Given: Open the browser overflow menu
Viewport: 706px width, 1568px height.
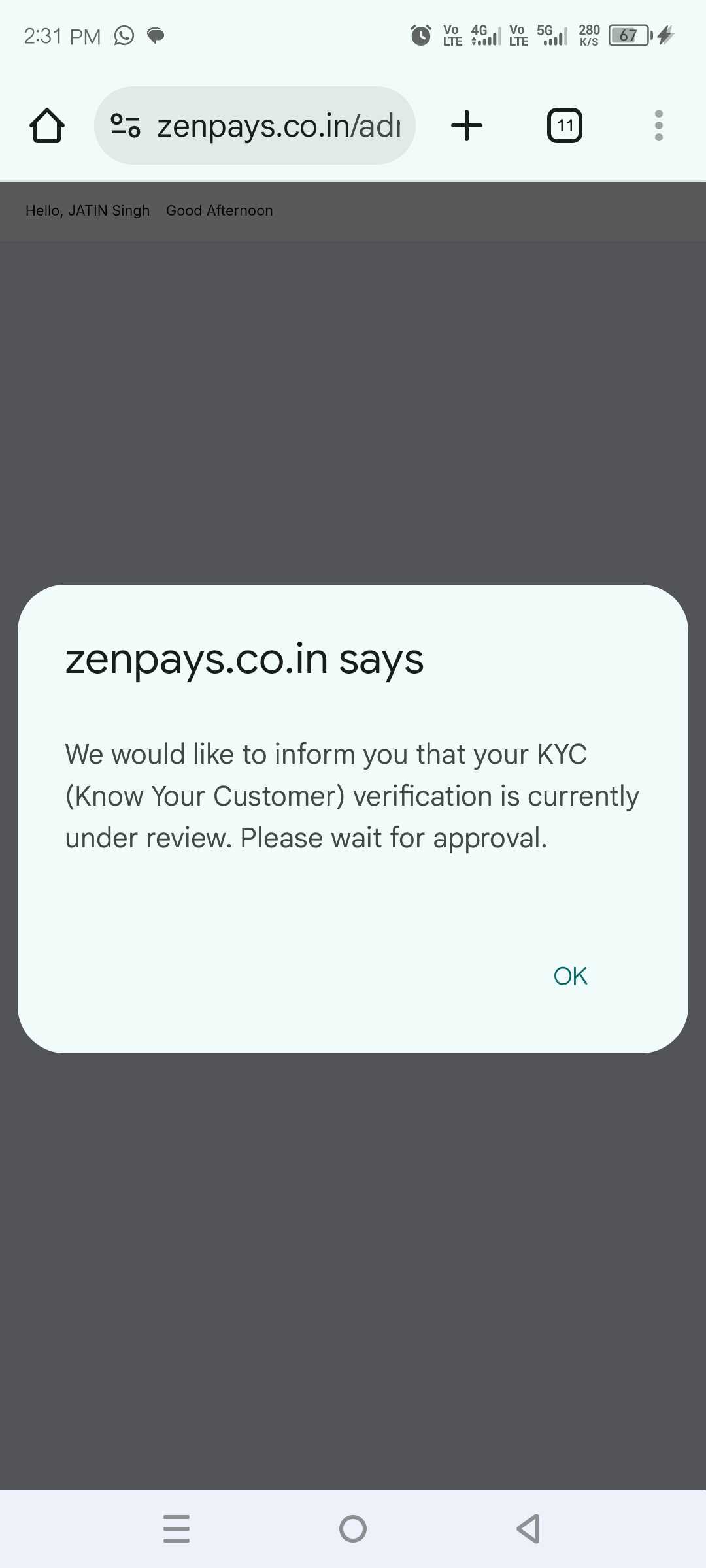Looking at the screenshot, I should [658, 125].
